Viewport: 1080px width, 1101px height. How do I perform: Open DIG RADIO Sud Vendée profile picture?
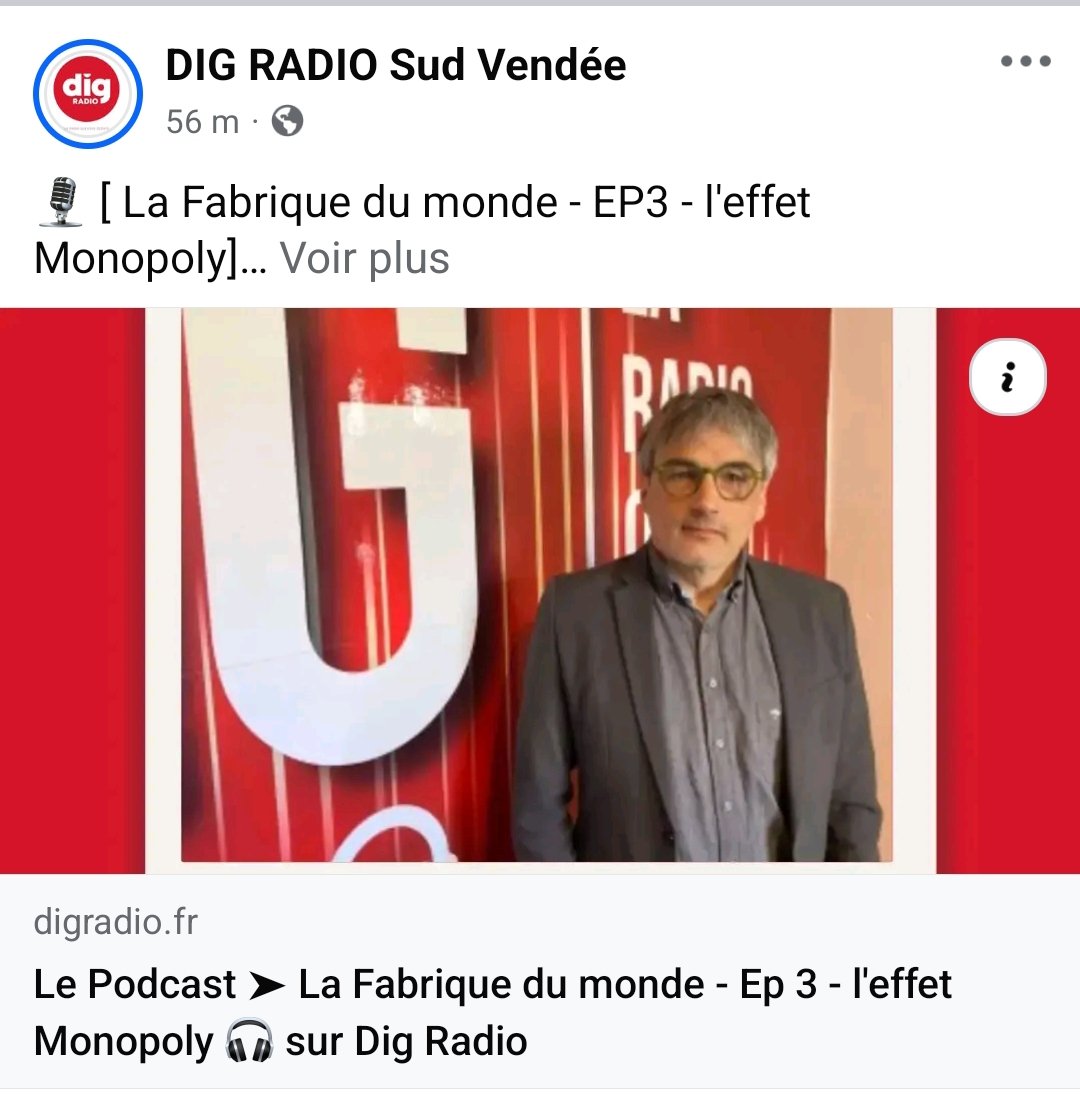tap(88, 94)
